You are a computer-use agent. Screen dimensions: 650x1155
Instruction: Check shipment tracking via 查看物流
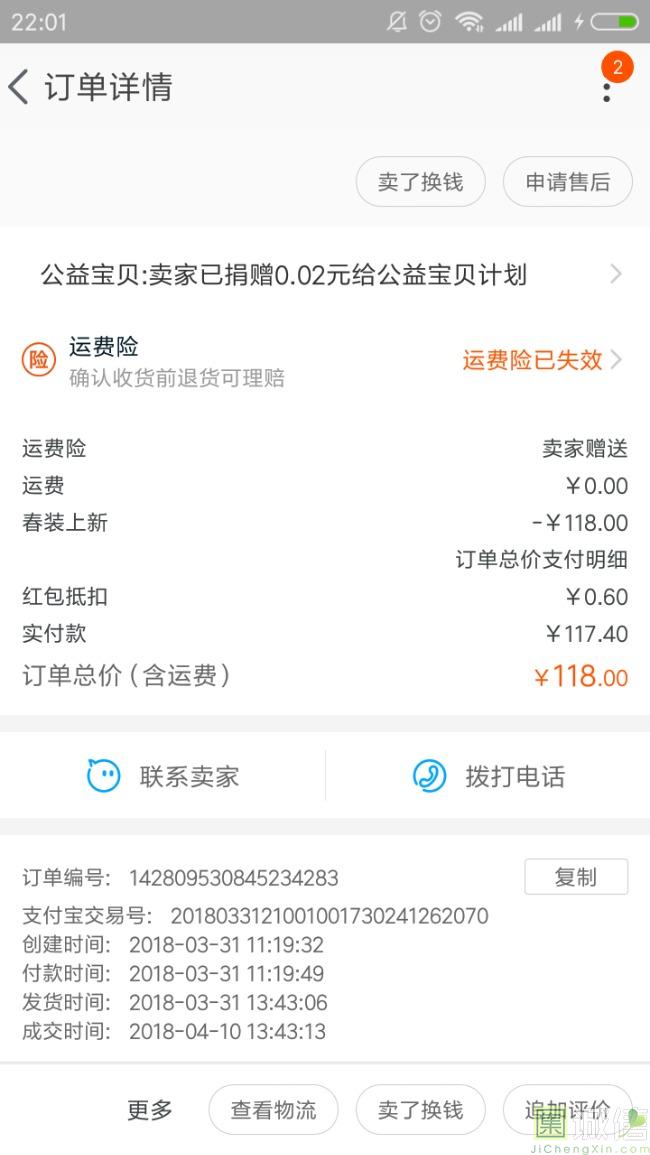(x=273, y=1109)
